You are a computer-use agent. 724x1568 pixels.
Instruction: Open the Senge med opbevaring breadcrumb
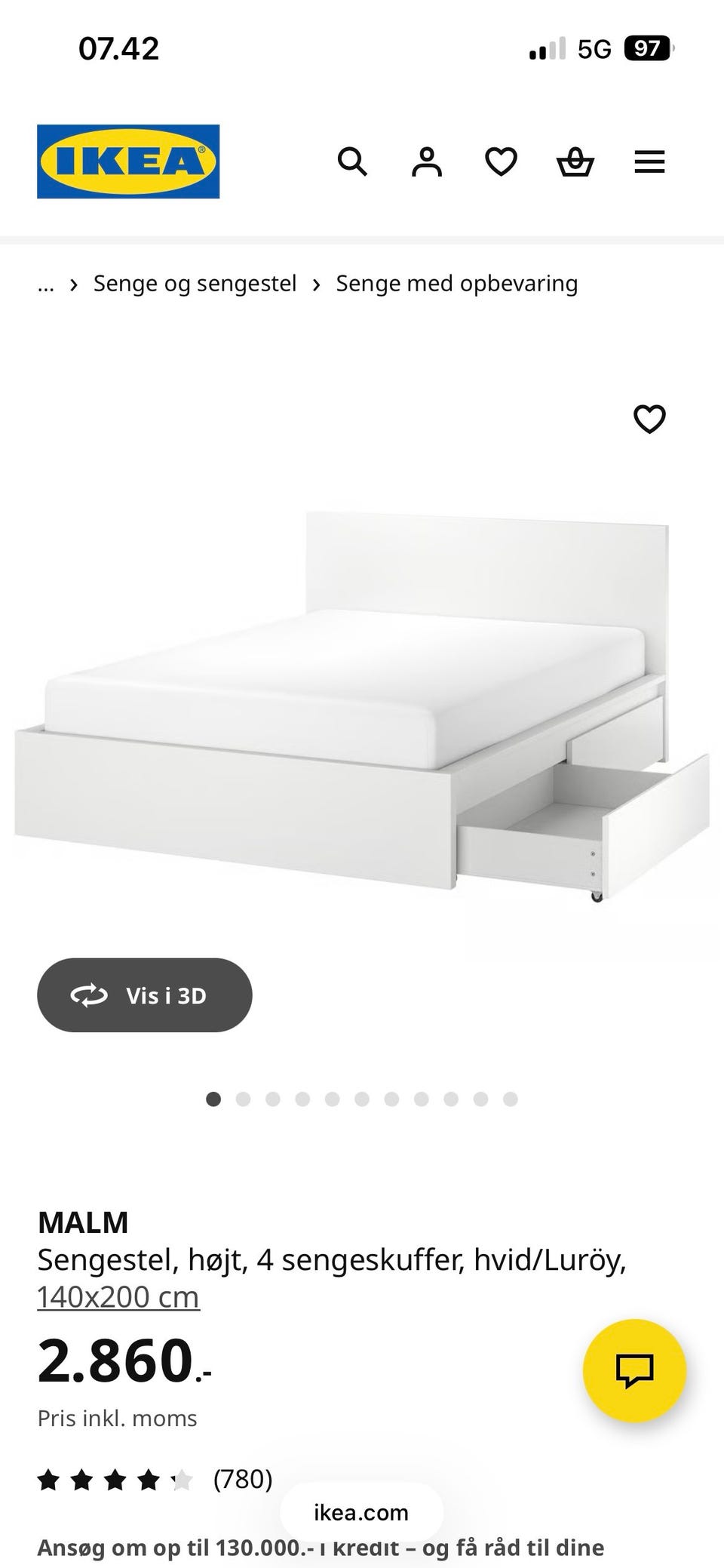pos(456,284)
